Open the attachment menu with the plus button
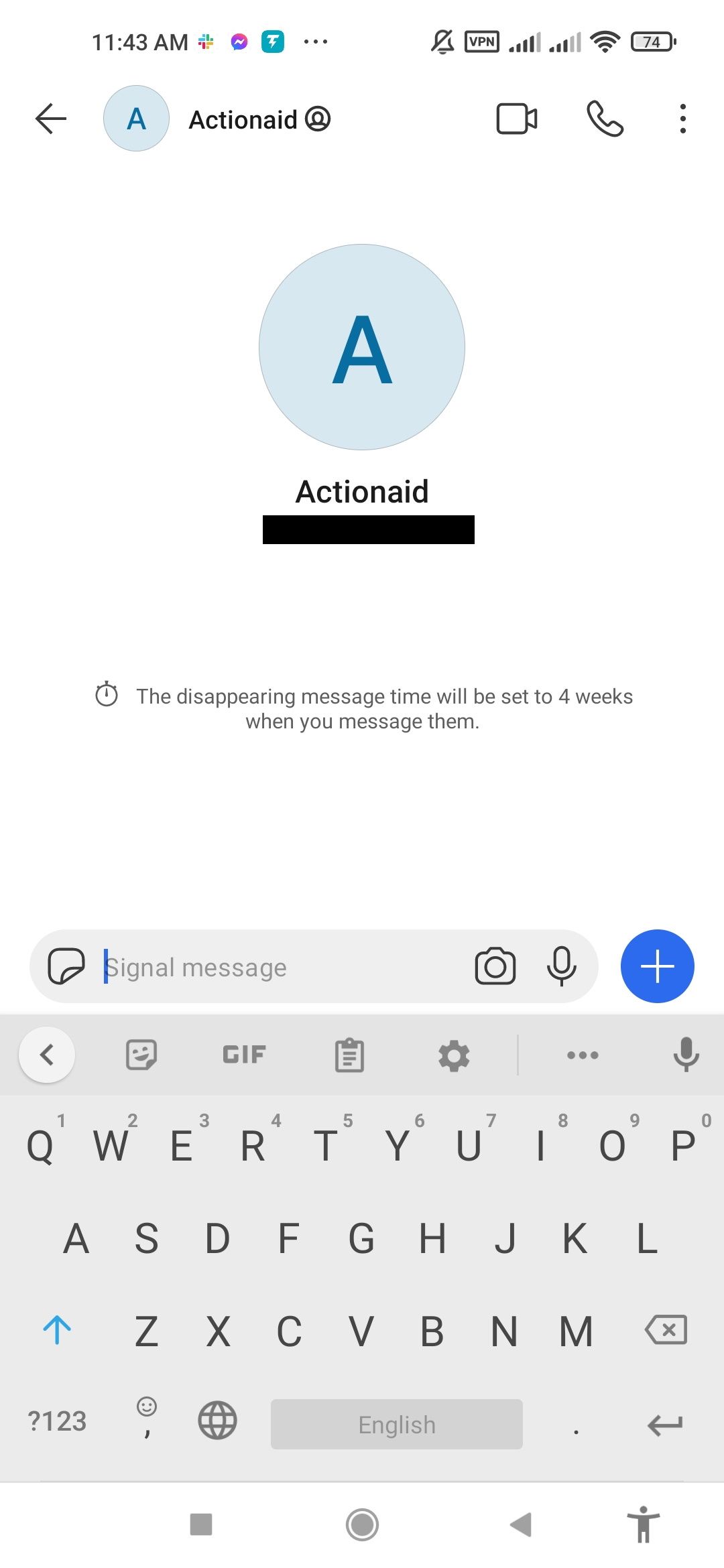The image size is (724, 1568). [x=657, y=966]
